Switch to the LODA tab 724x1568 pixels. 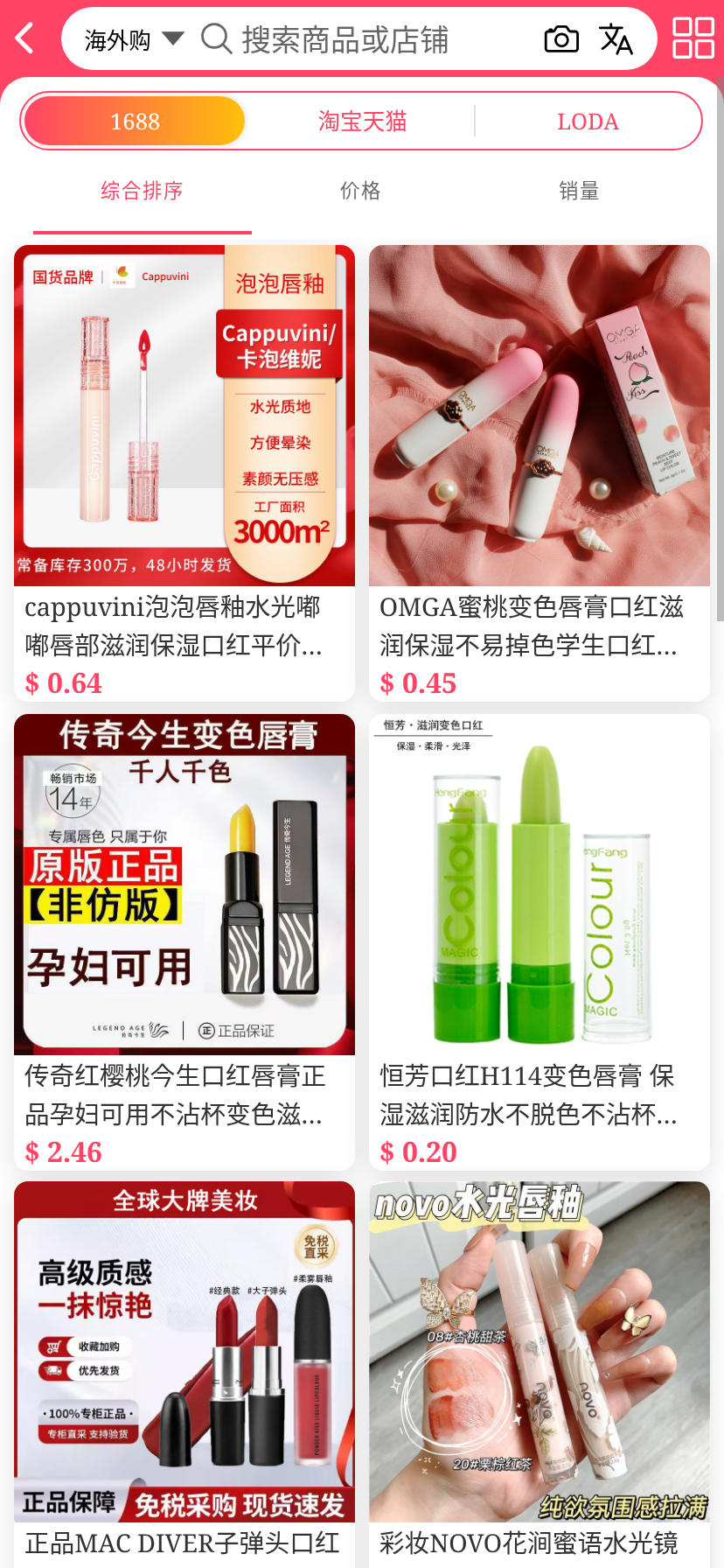pyautogui.click(x=588, y=121)
